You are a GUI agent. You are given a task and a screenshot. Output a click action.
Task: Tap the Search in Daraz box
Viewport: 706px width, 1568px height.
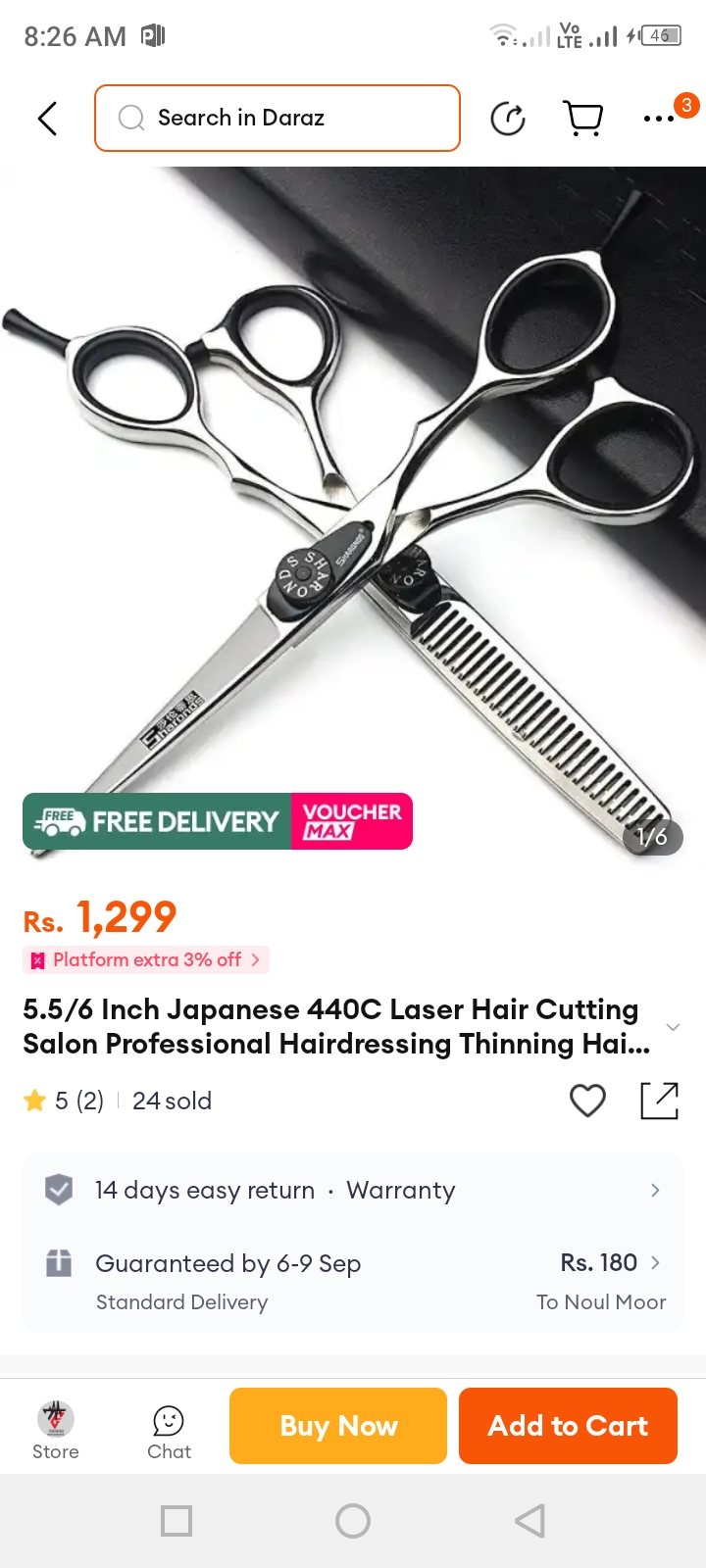[x=277, y=119]
